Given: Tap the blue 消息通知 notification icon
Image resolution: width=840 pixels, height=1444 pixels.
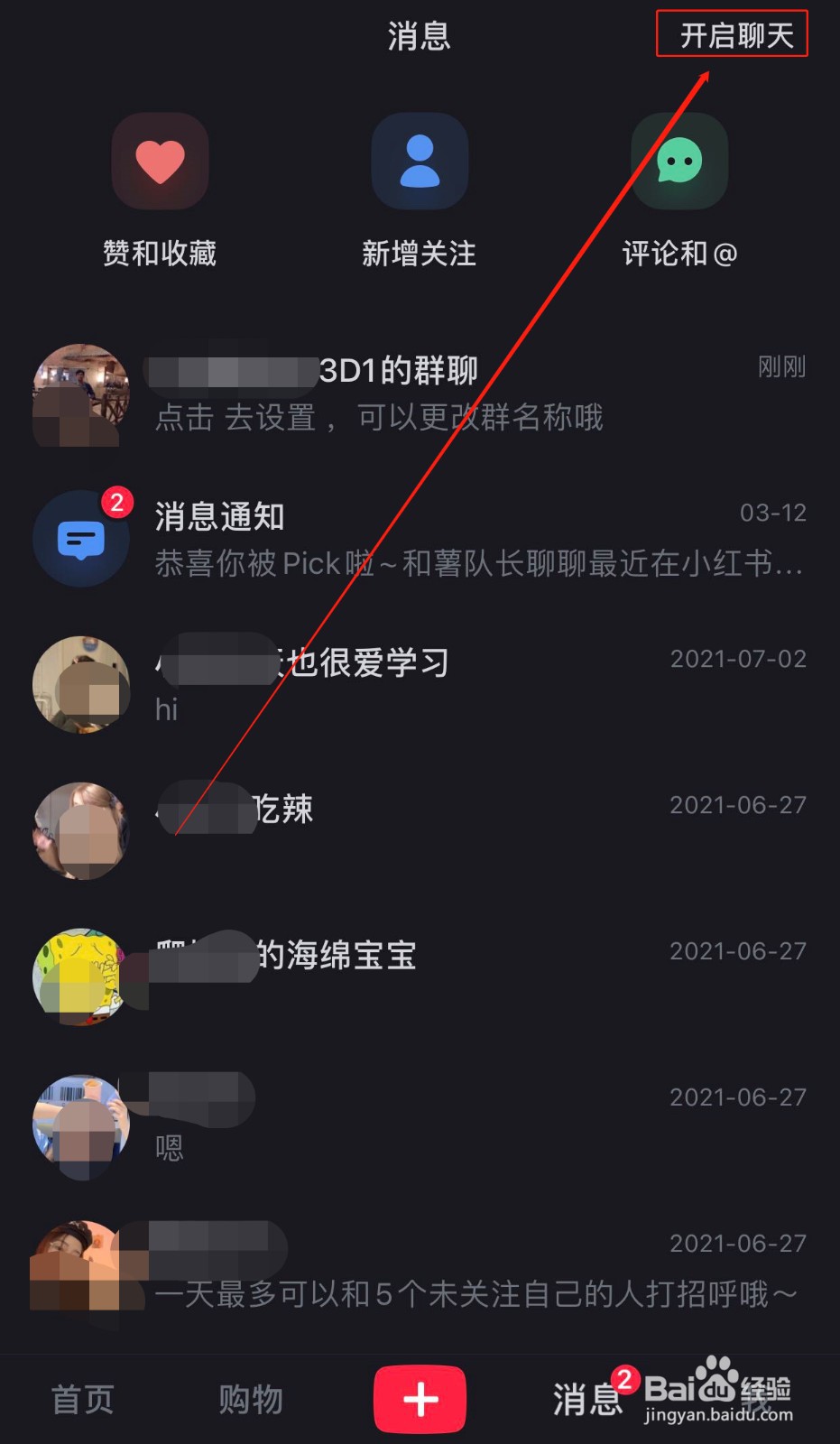Looking at the screenshot, I should (81, 539).
